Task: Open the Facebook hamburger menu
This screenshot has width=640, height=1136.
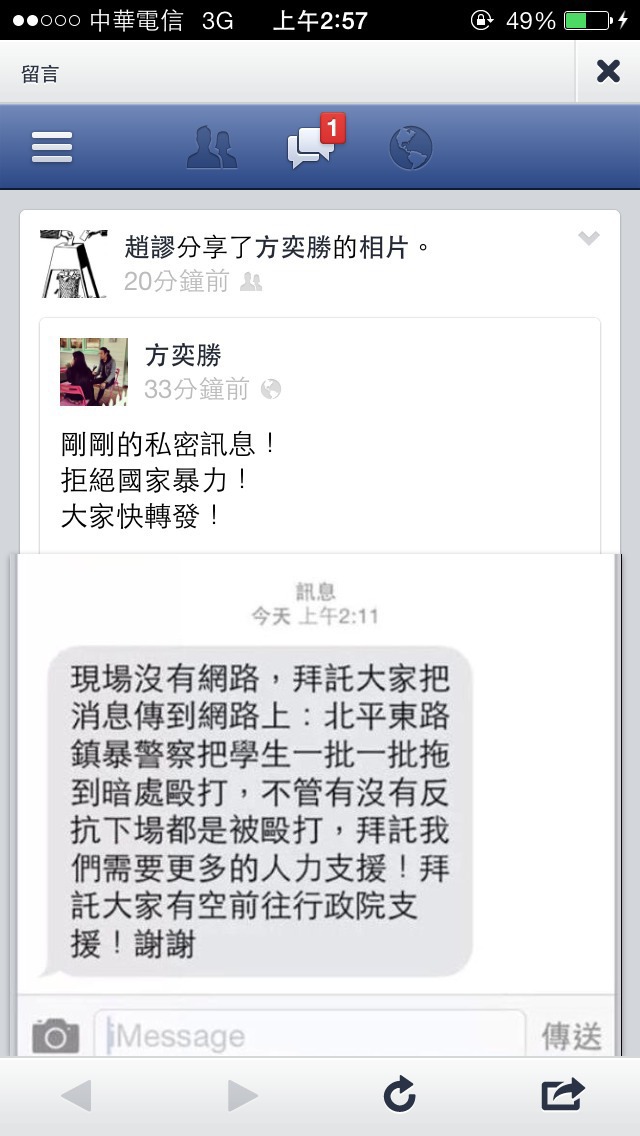Action: coord(52,148)
